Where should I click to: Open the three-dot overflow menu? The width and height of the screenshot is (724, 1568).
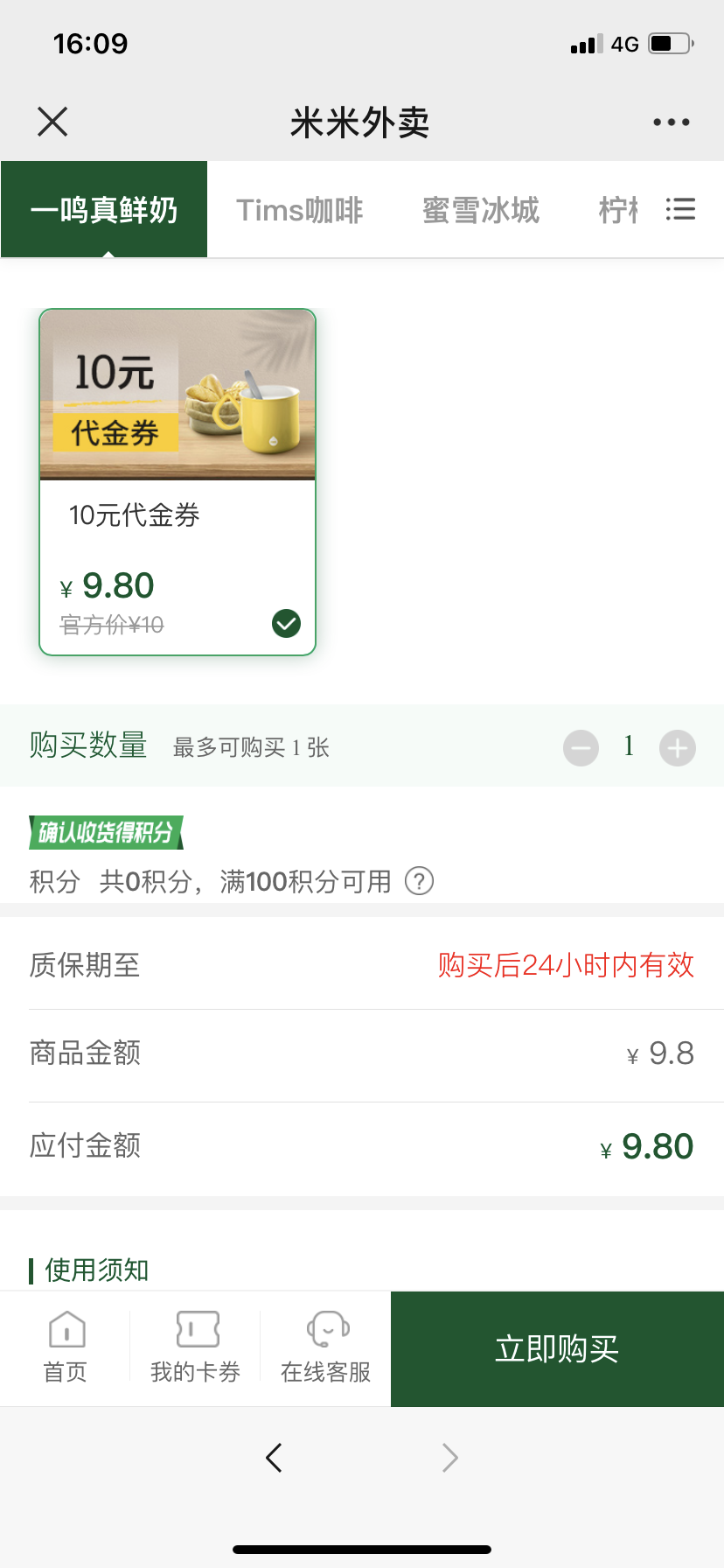(671, 122)
